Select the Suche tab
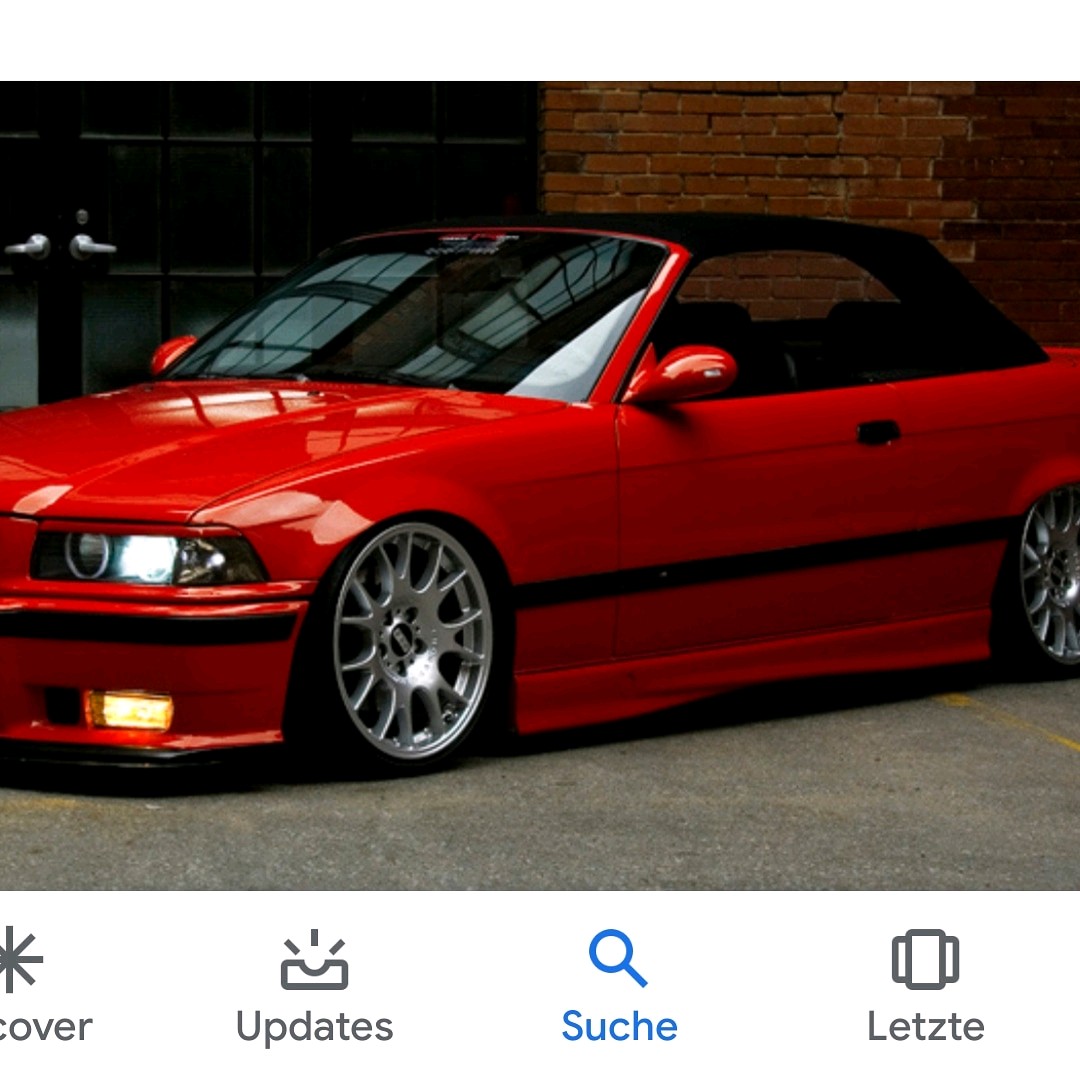The height and width of the screenshot is (1080, 1080). (x=619, y=985)
